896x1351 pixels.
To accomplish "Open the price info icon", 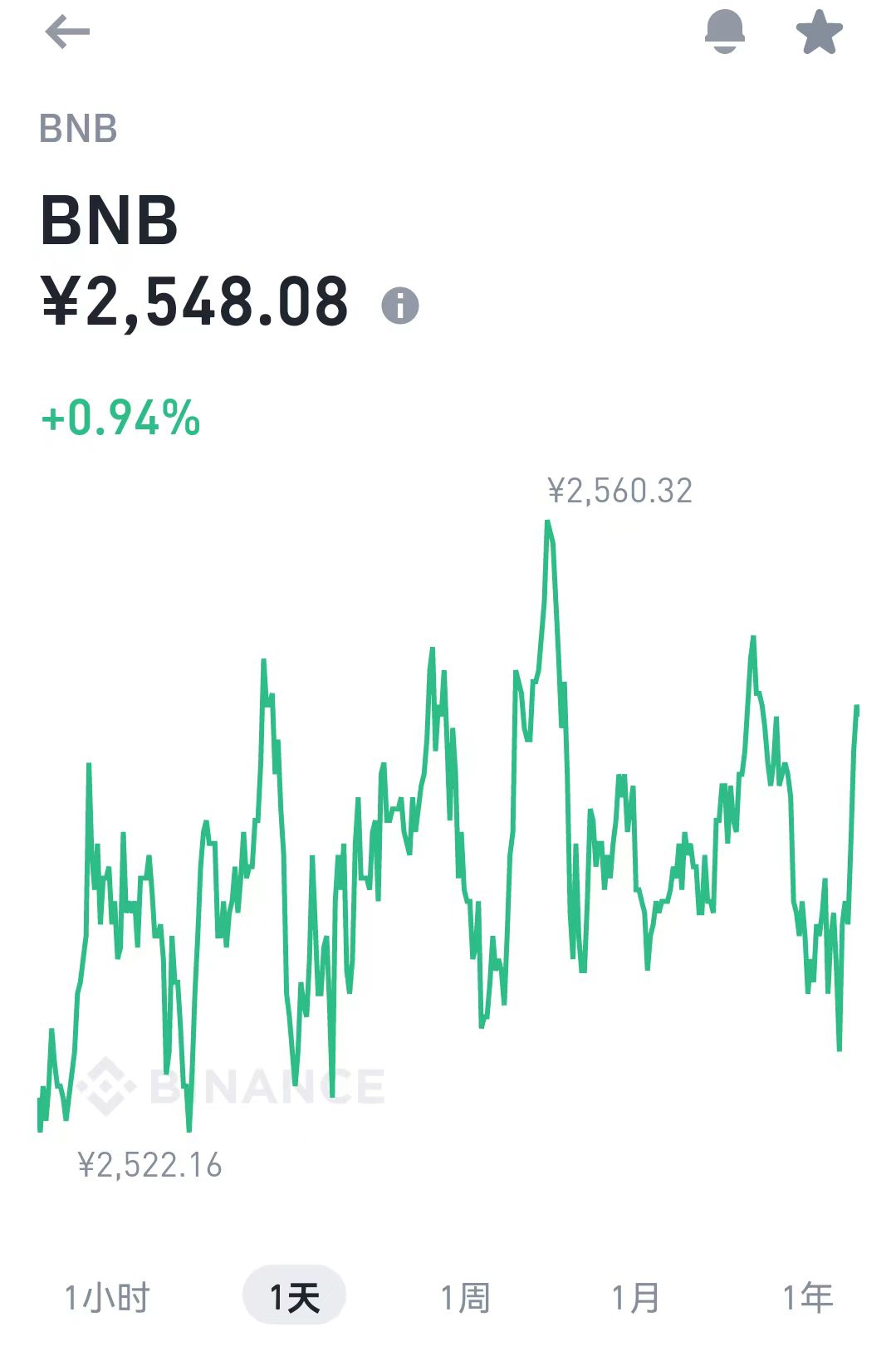I will pyautogui.click(x=400, y=306).
